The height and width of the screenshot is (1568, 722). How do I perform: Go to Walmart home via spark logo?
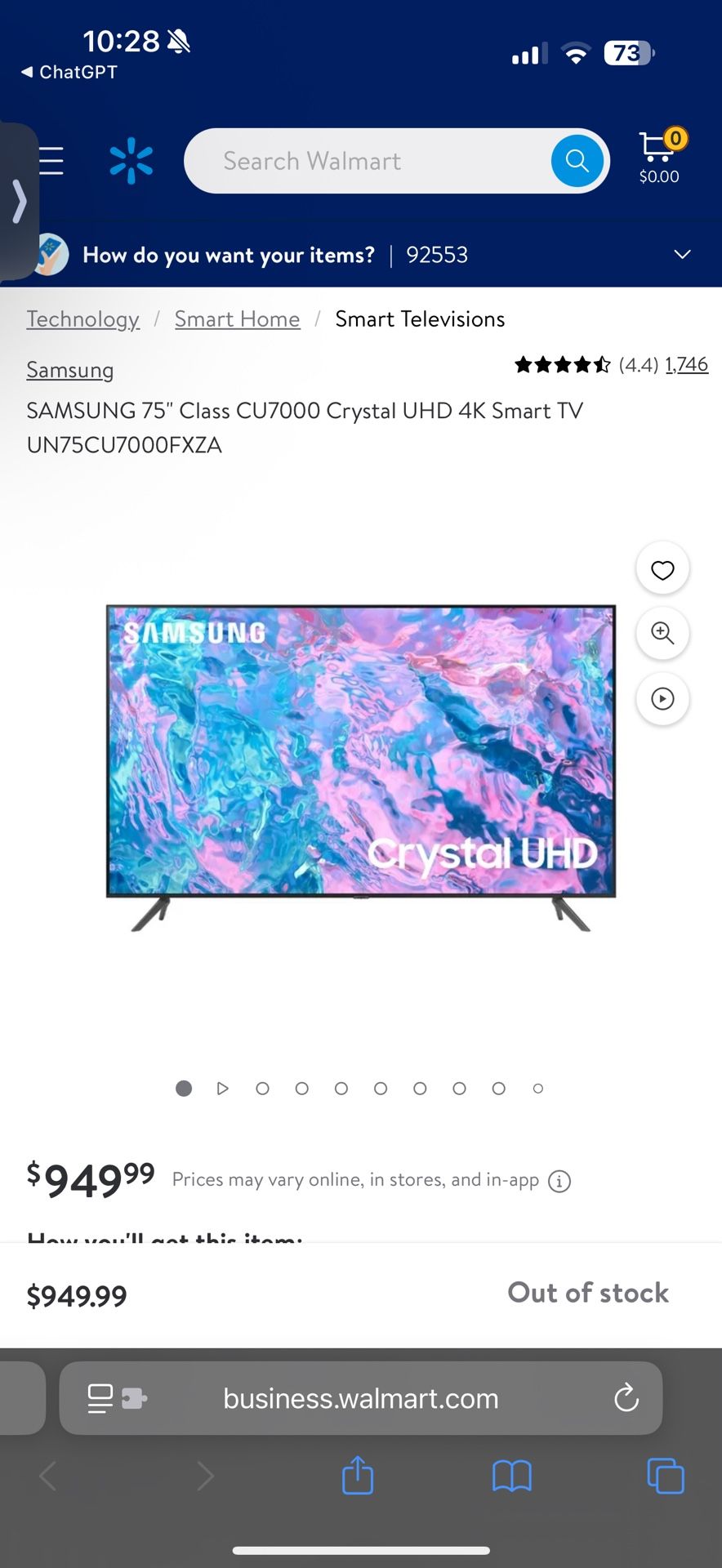pos(131,161)
